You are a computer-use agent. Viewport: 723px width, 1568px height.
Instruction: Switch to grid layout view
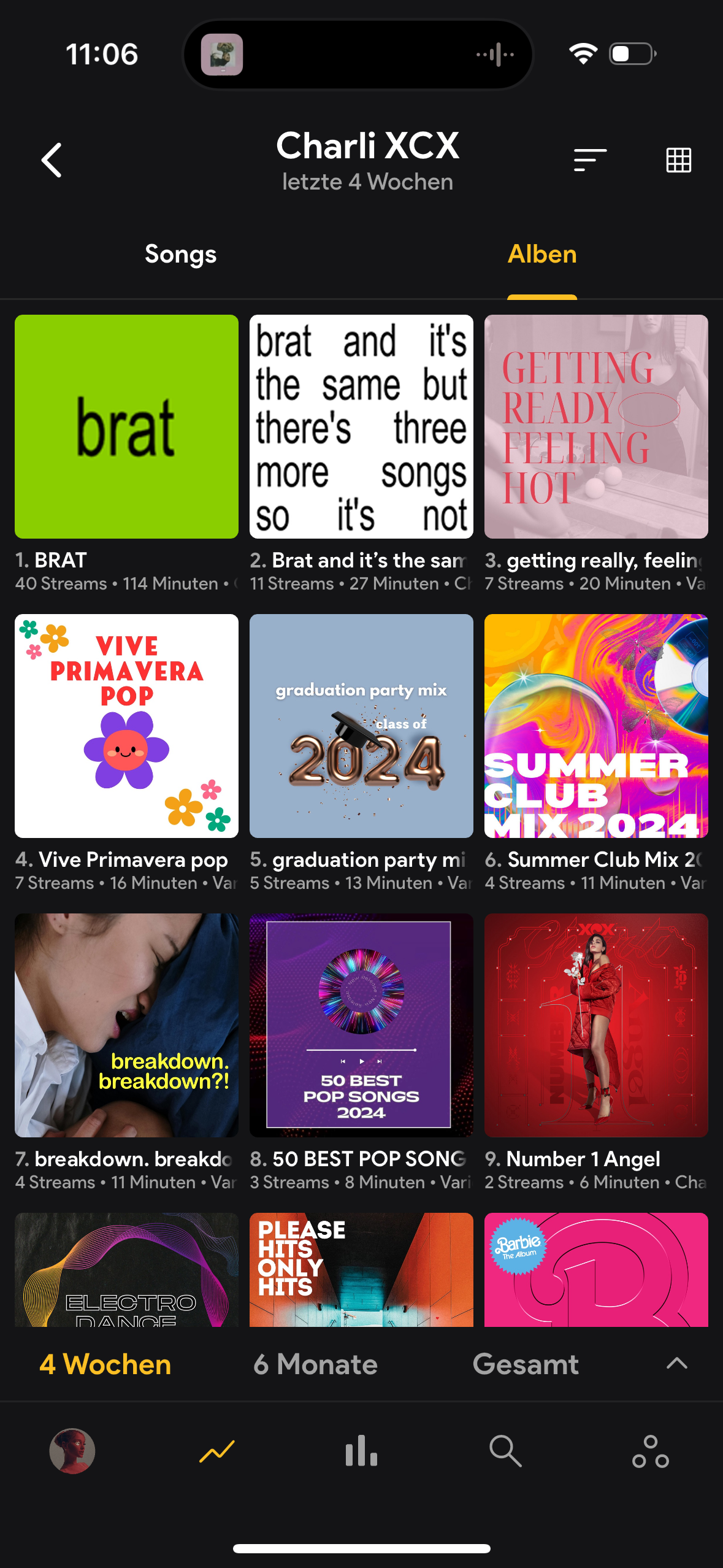678,160
